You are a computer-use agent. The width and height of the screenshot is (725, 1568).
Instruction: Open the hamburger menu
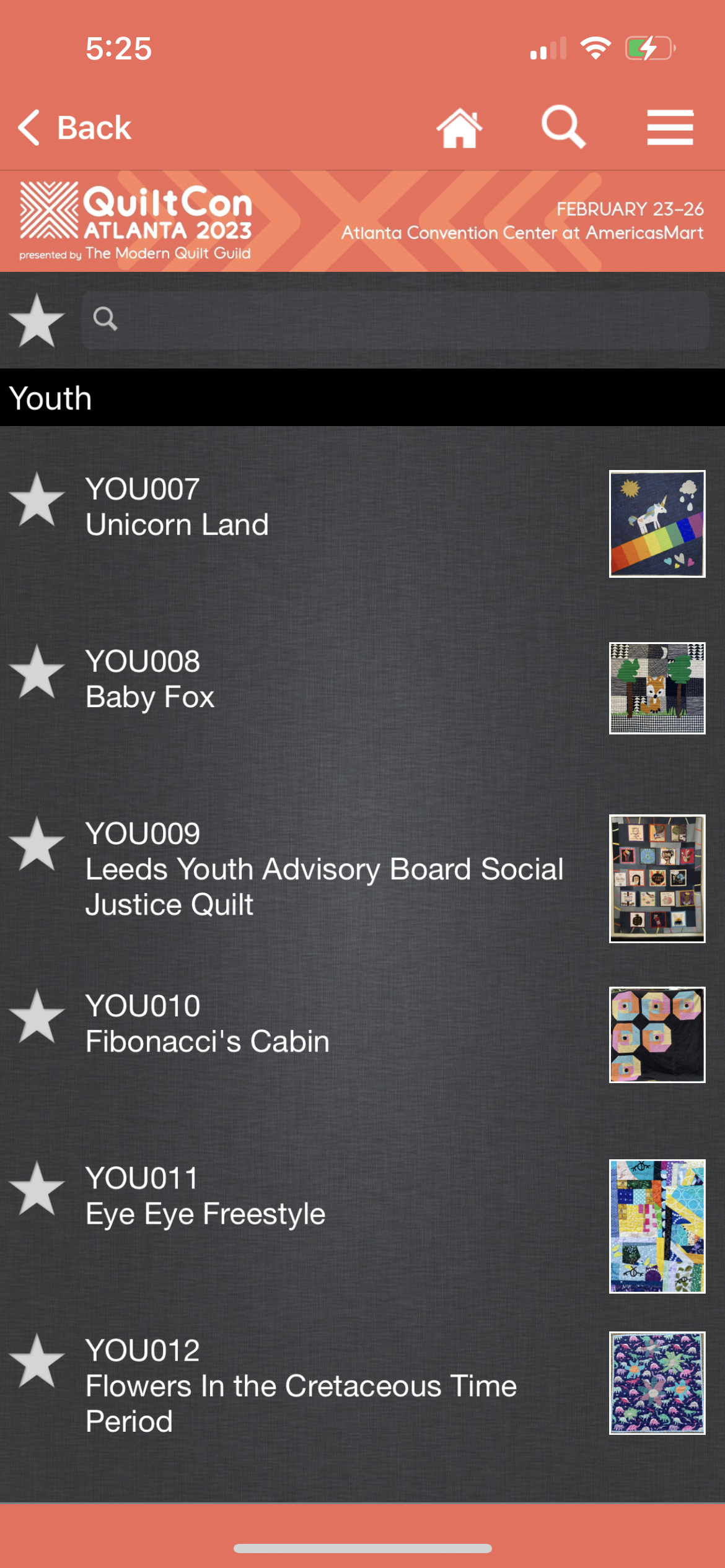(670, 128)
